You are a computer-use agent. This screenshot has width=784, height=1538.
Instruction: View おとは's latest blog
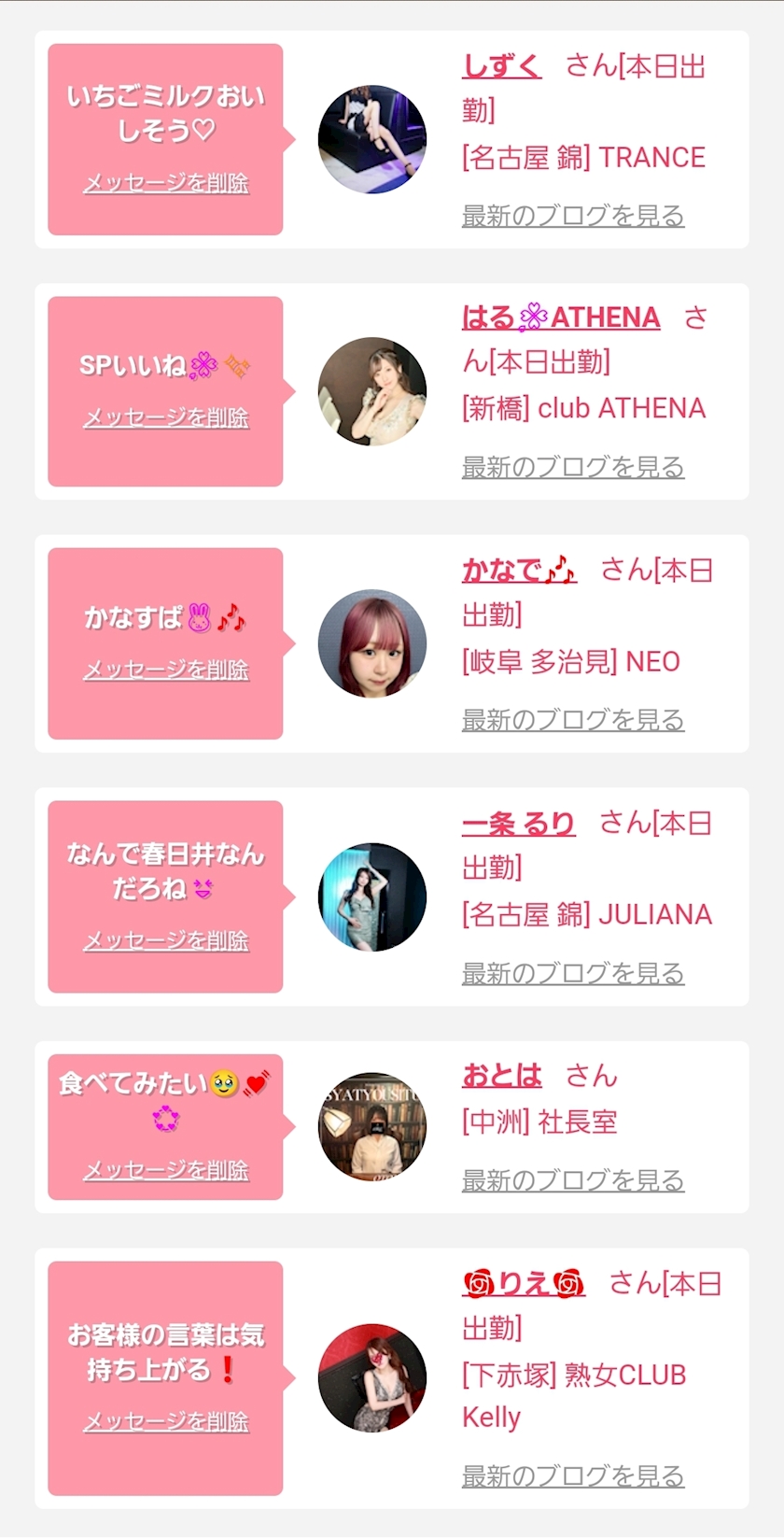click(572, 1180)
